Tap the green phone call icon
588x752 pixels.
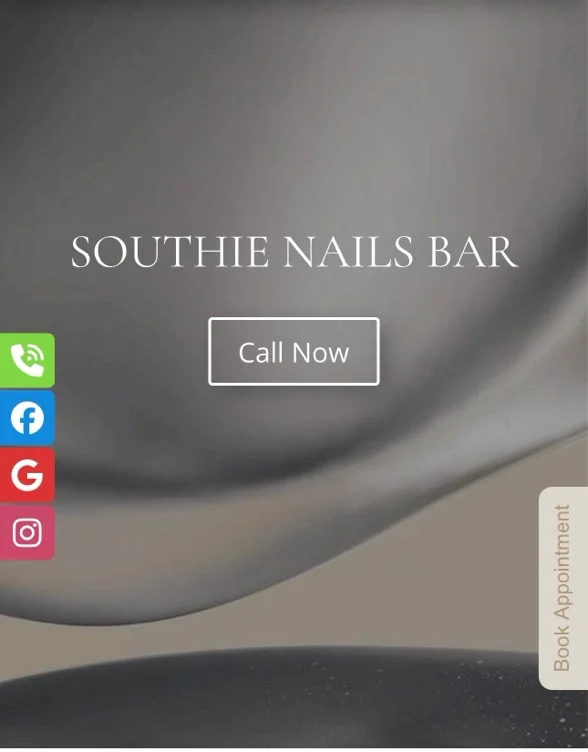click(x=27, y=360)
